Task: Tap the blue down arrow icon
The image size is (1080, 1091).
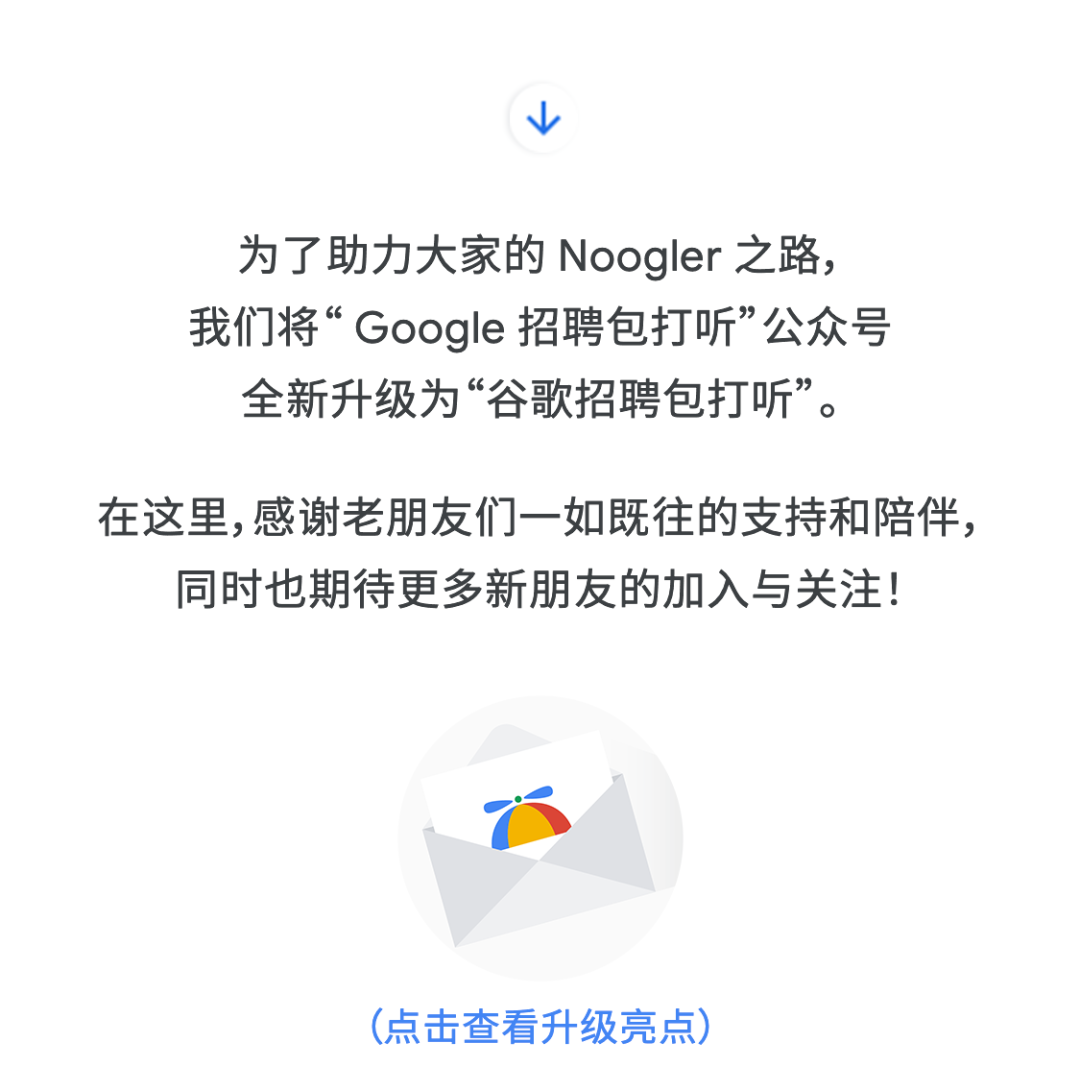Action: (543, 120)
